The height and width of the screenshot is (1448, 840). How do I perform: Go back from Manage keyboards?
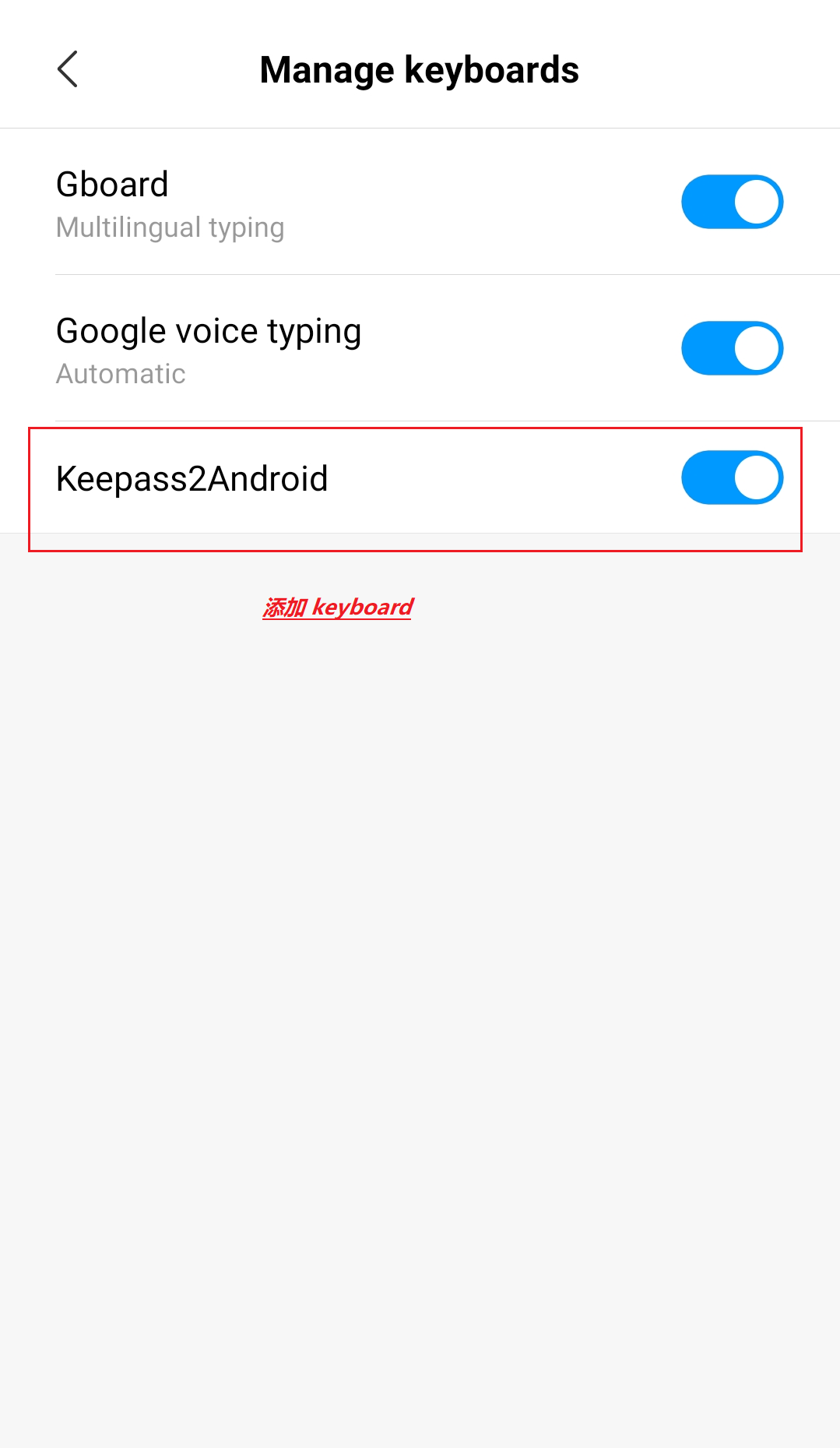pyautogui.click(x=68, y=69)
